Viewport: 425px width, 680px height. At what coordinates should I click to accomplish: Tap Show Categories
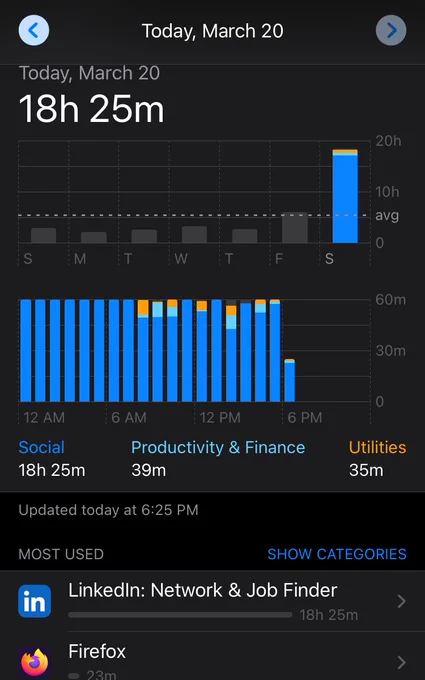click(x=337, y=554)
